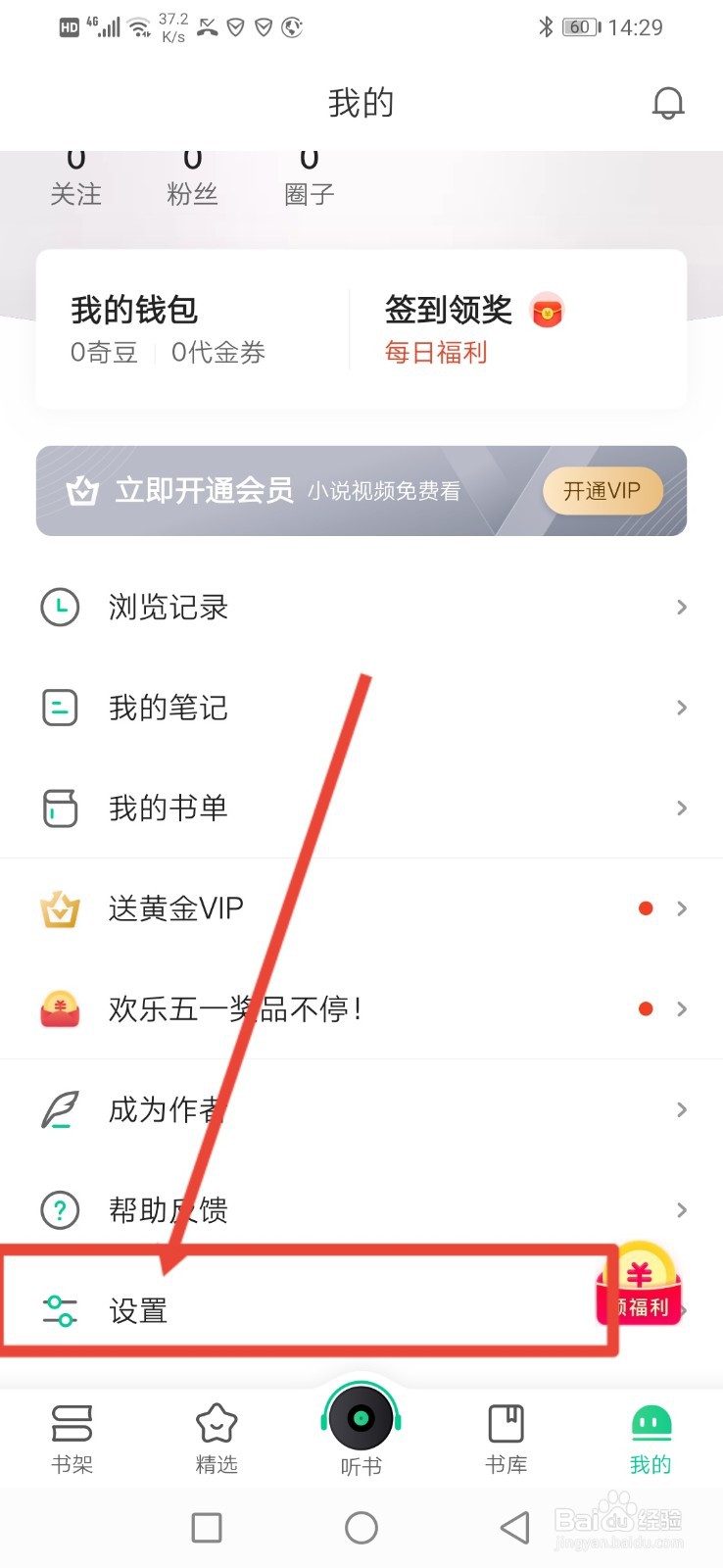This screenshot has height=1568, width=723.
Task: Click the 送黄金VIP crown icon
Action: click(x=60, y=908)
